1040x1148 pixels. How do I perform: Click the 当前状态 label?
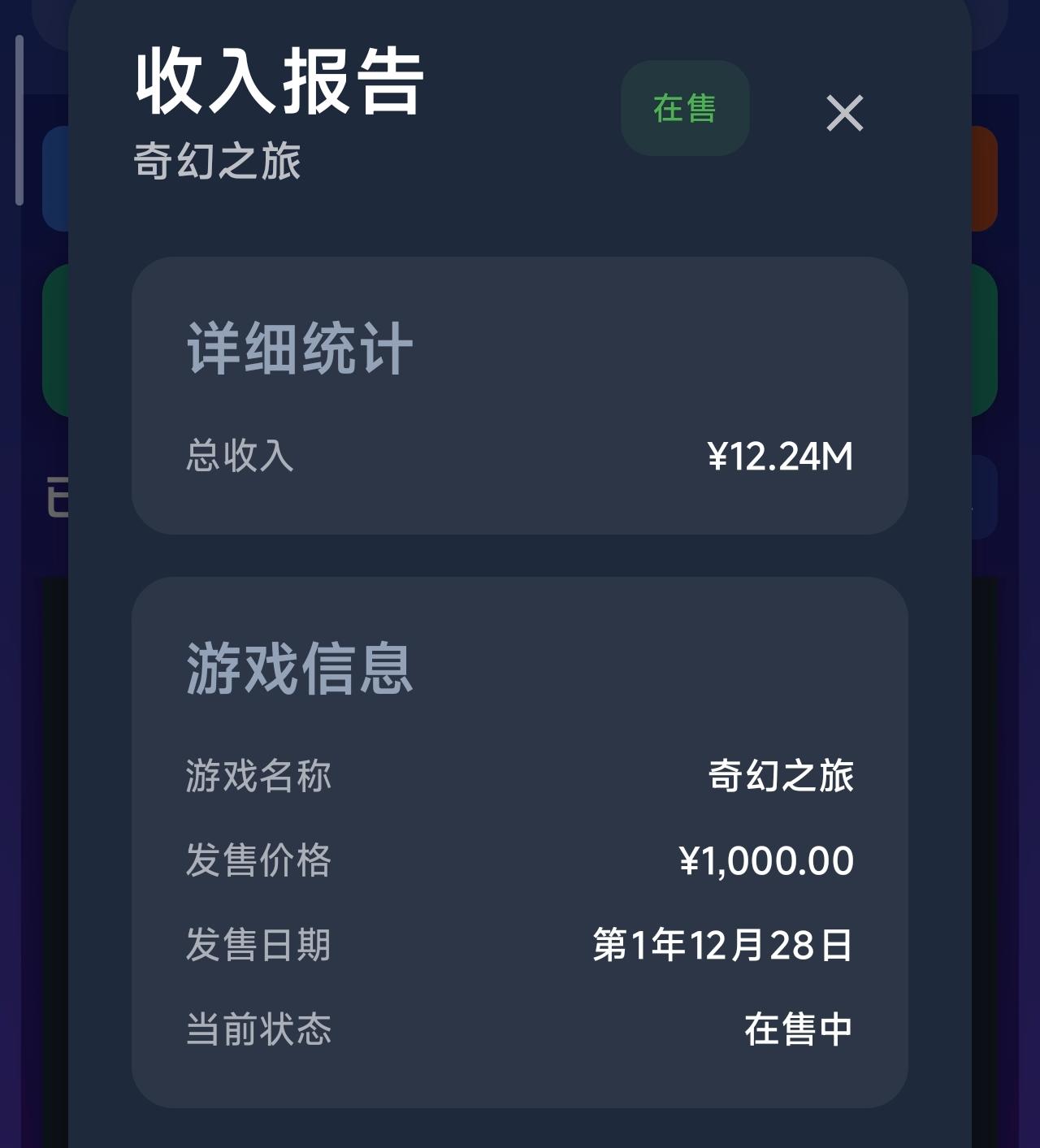tap(260, 1030)
